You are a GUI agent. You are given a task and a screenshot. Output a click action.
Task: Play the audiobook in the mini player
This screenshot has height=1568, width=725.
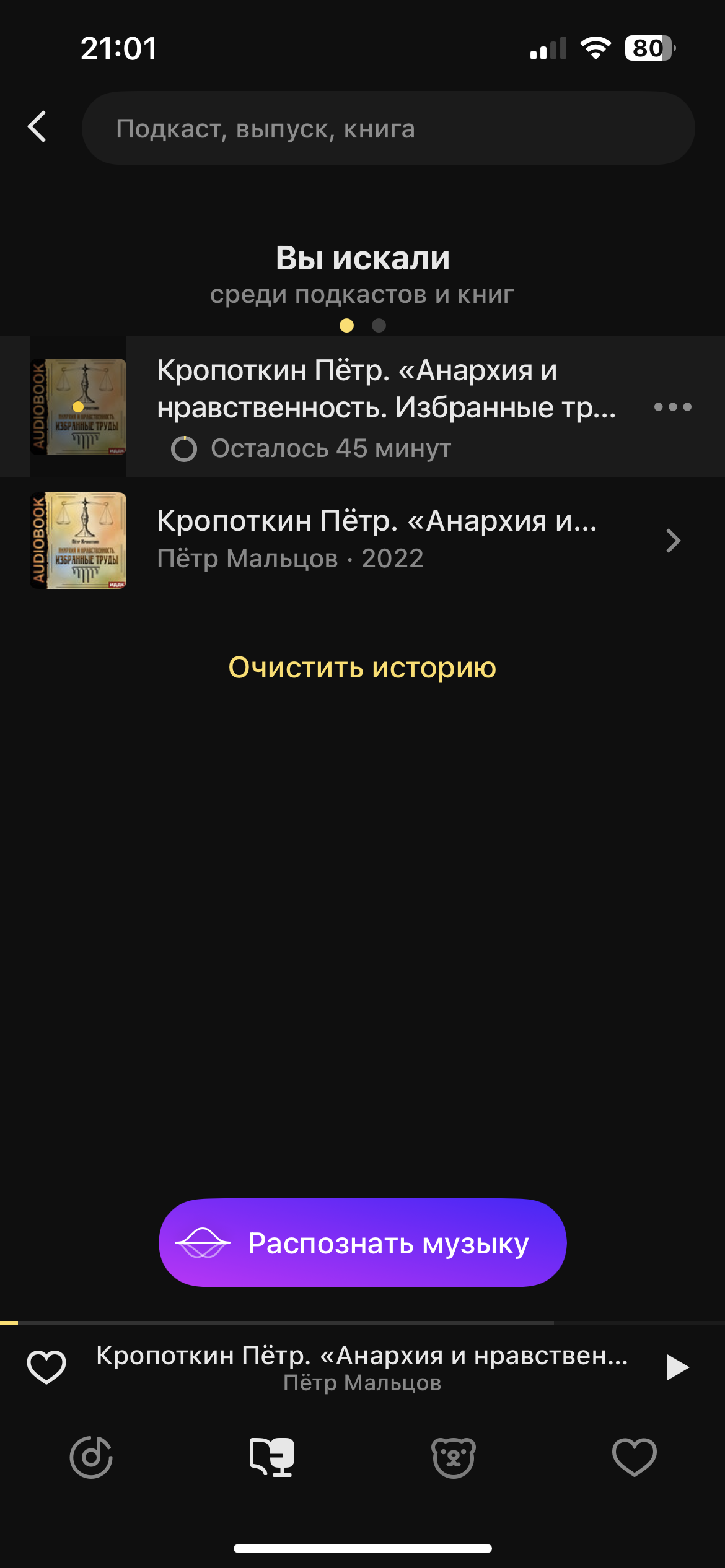(x=677, y=1367)
